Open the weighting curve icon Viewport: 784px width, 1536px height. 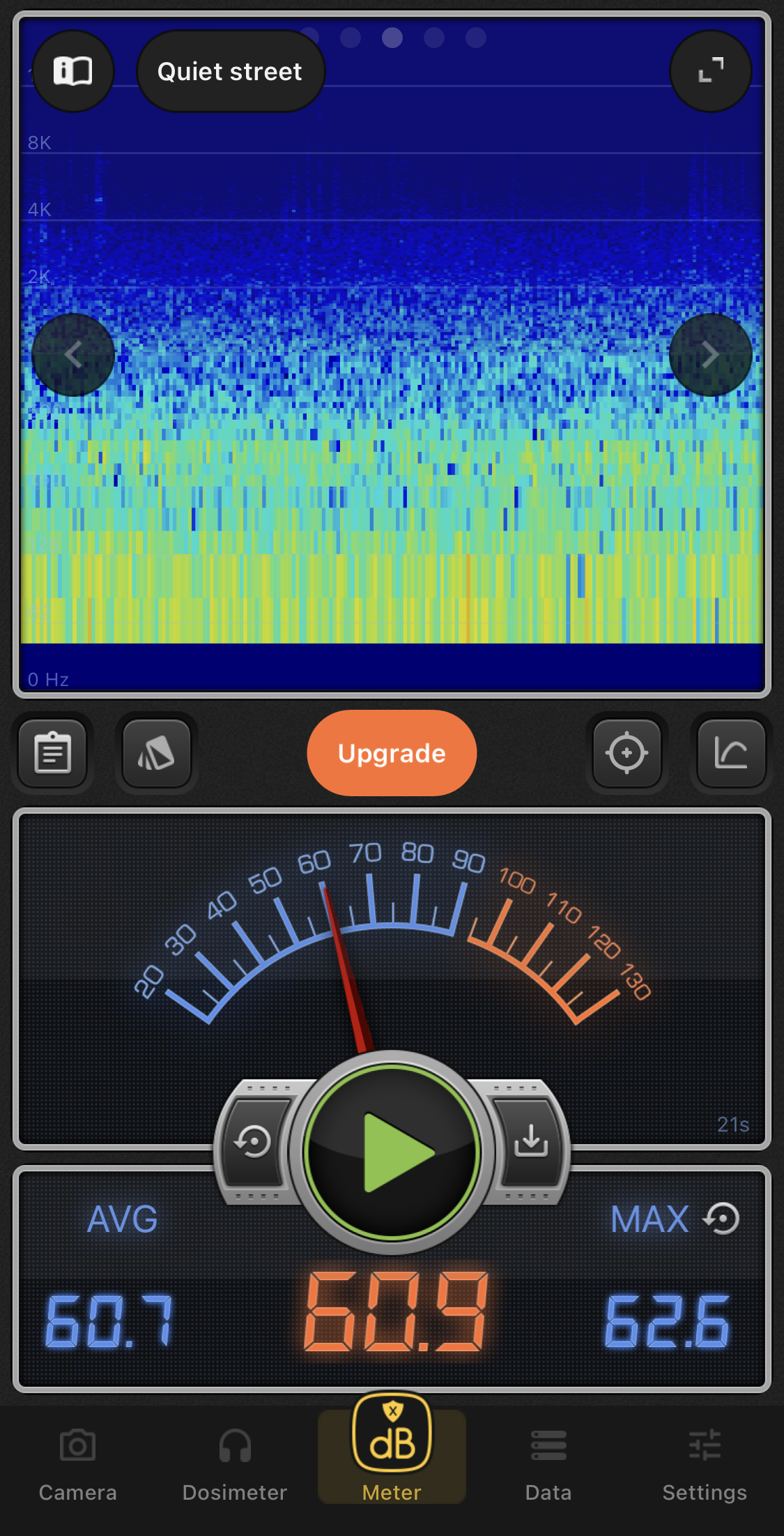click(730, 753)
